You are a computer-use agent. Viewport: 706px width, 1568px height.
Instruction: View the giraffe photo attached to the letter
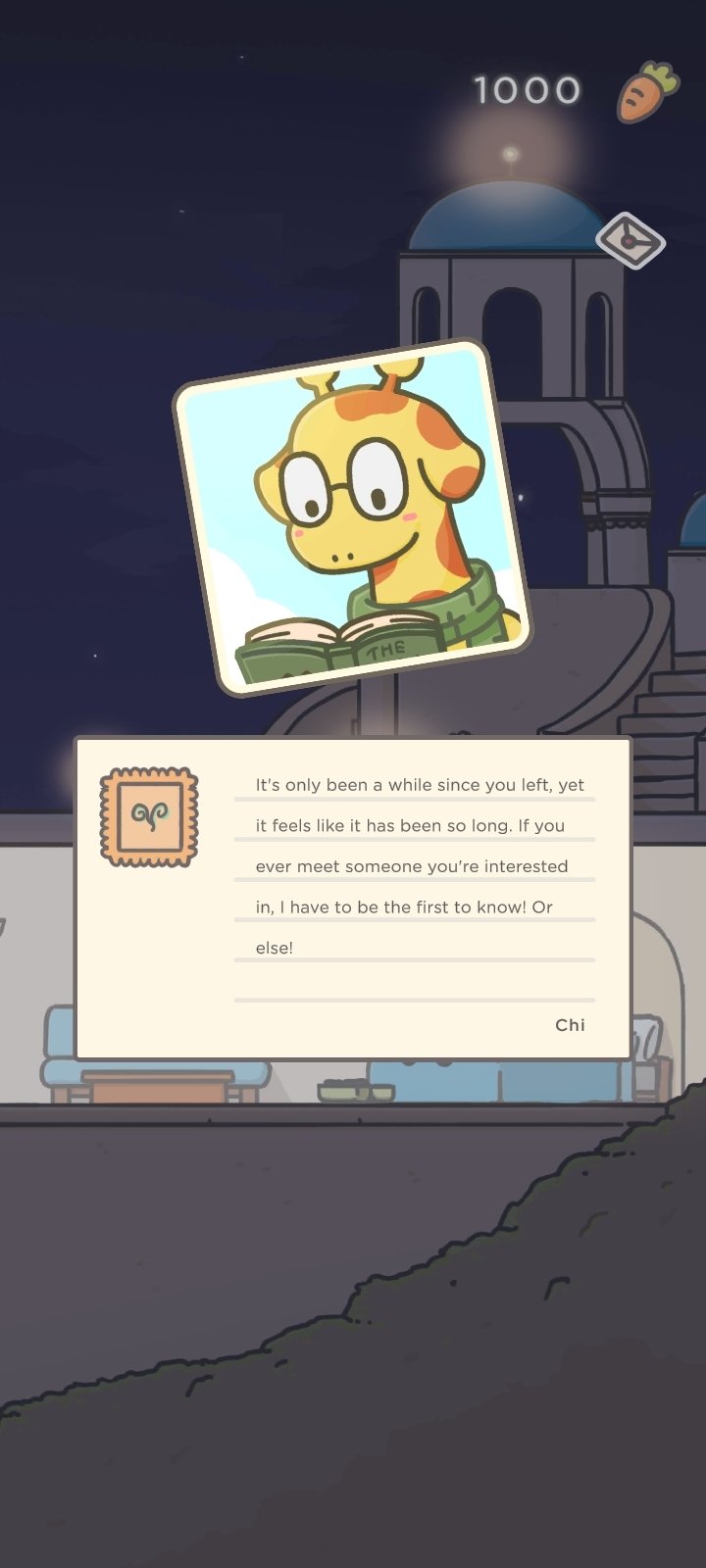coord(353,518)
